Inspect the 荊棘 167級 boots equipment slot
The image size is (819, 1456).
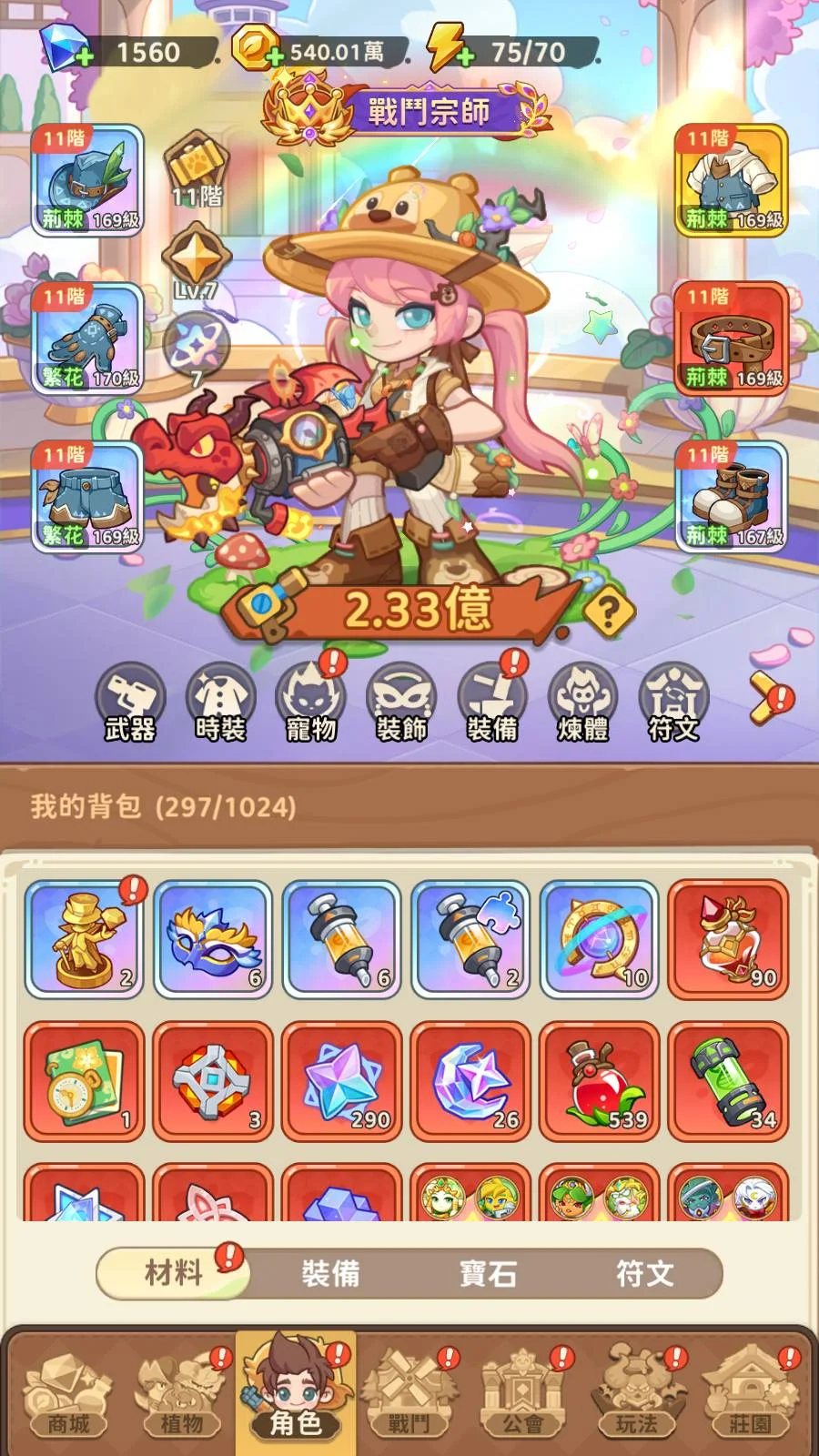coord(732,497)
